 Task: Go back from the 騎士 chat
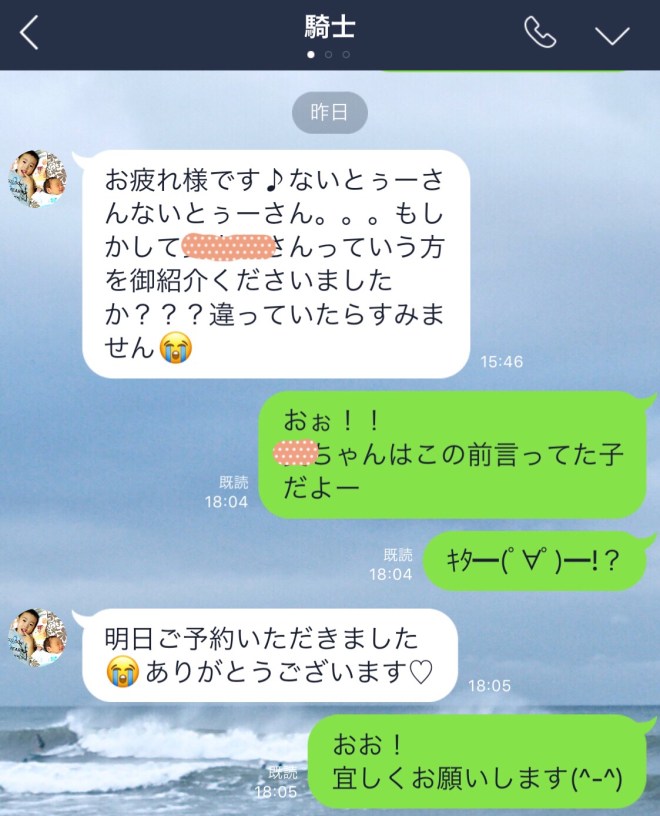point(30,33)
